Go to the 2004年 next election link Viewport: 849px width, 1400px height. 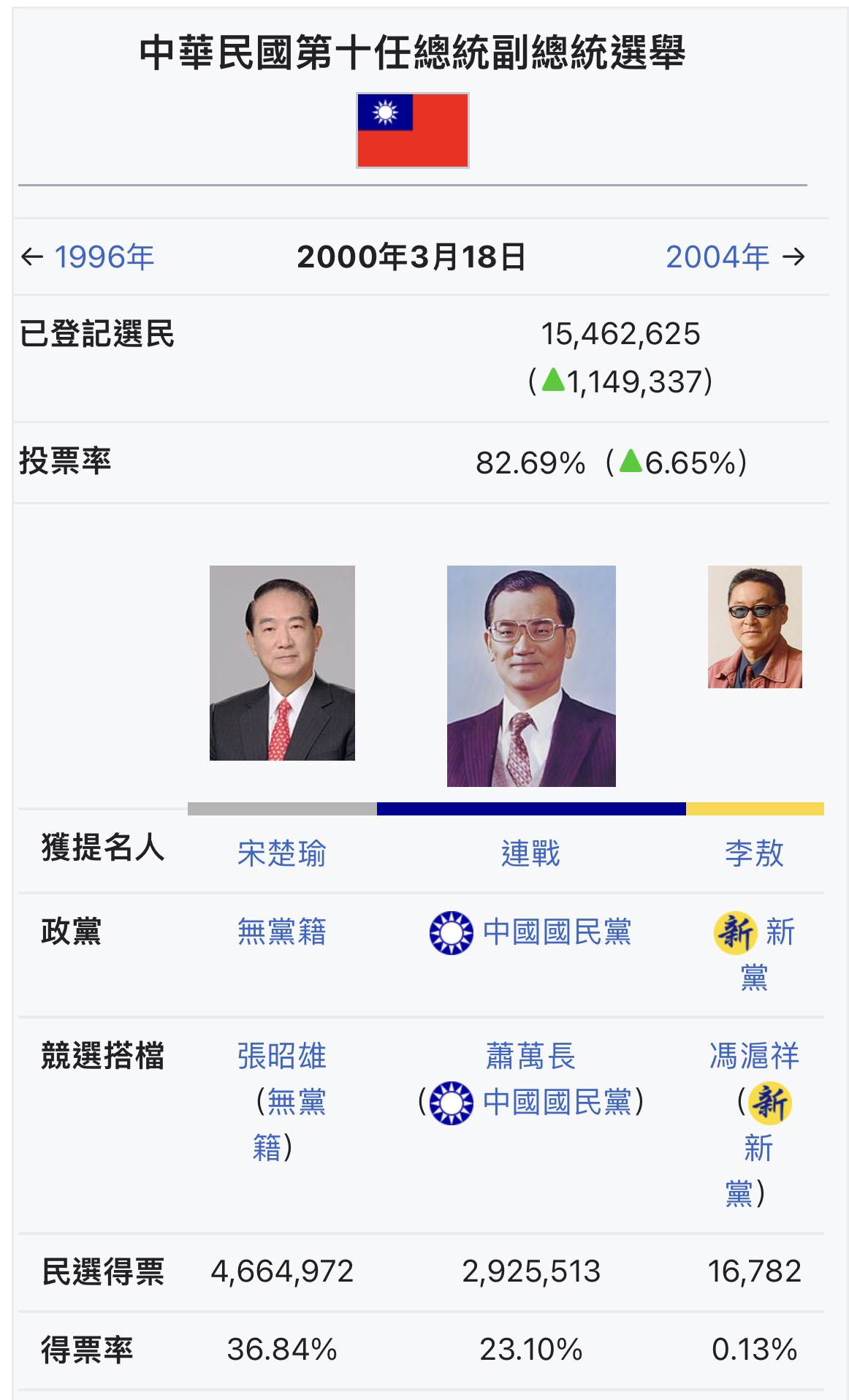(x=717, y=257)
